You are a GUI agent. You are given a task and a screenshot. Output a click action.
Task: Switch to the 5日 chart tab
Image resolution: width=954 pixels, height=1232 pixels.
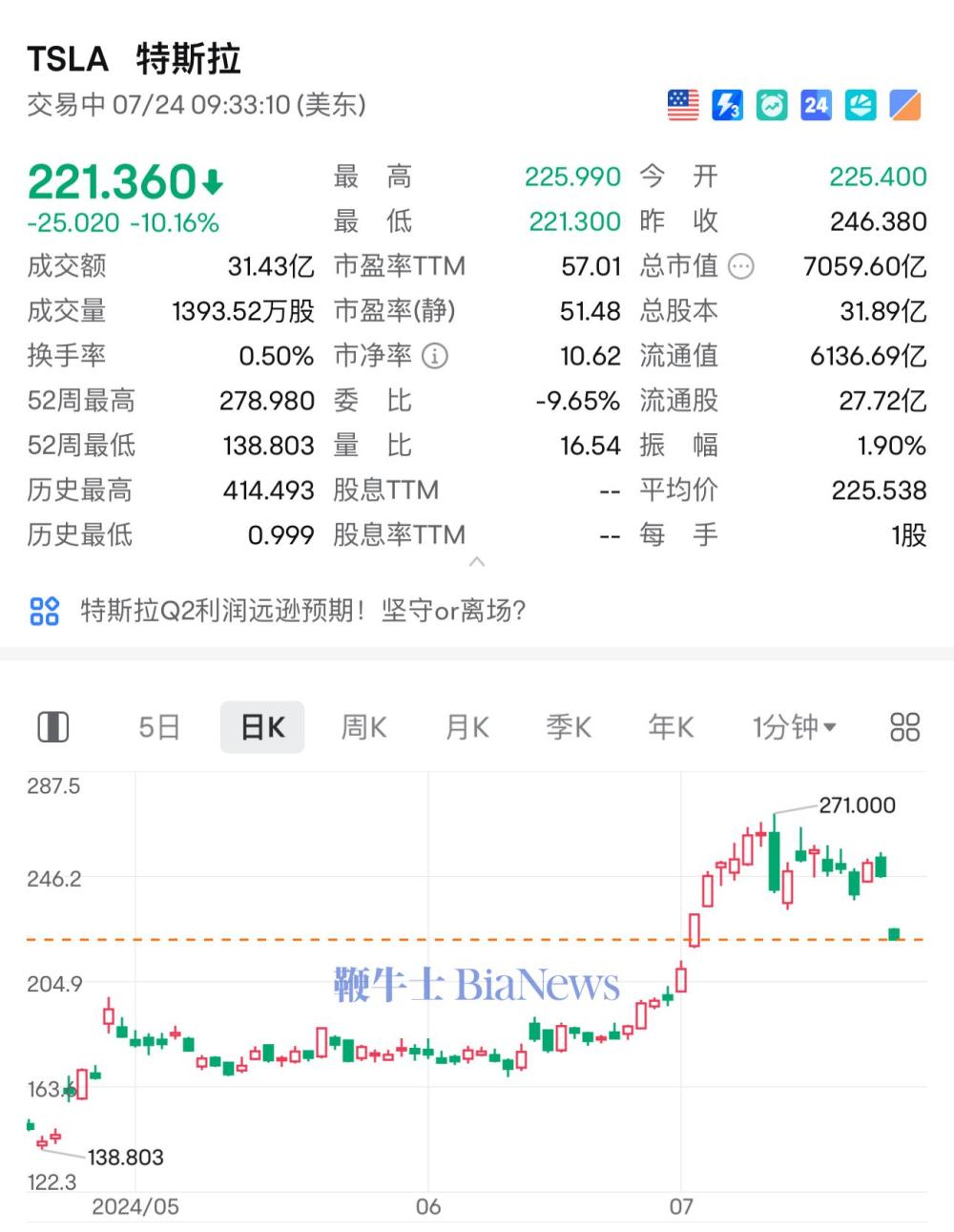point(159,727)
